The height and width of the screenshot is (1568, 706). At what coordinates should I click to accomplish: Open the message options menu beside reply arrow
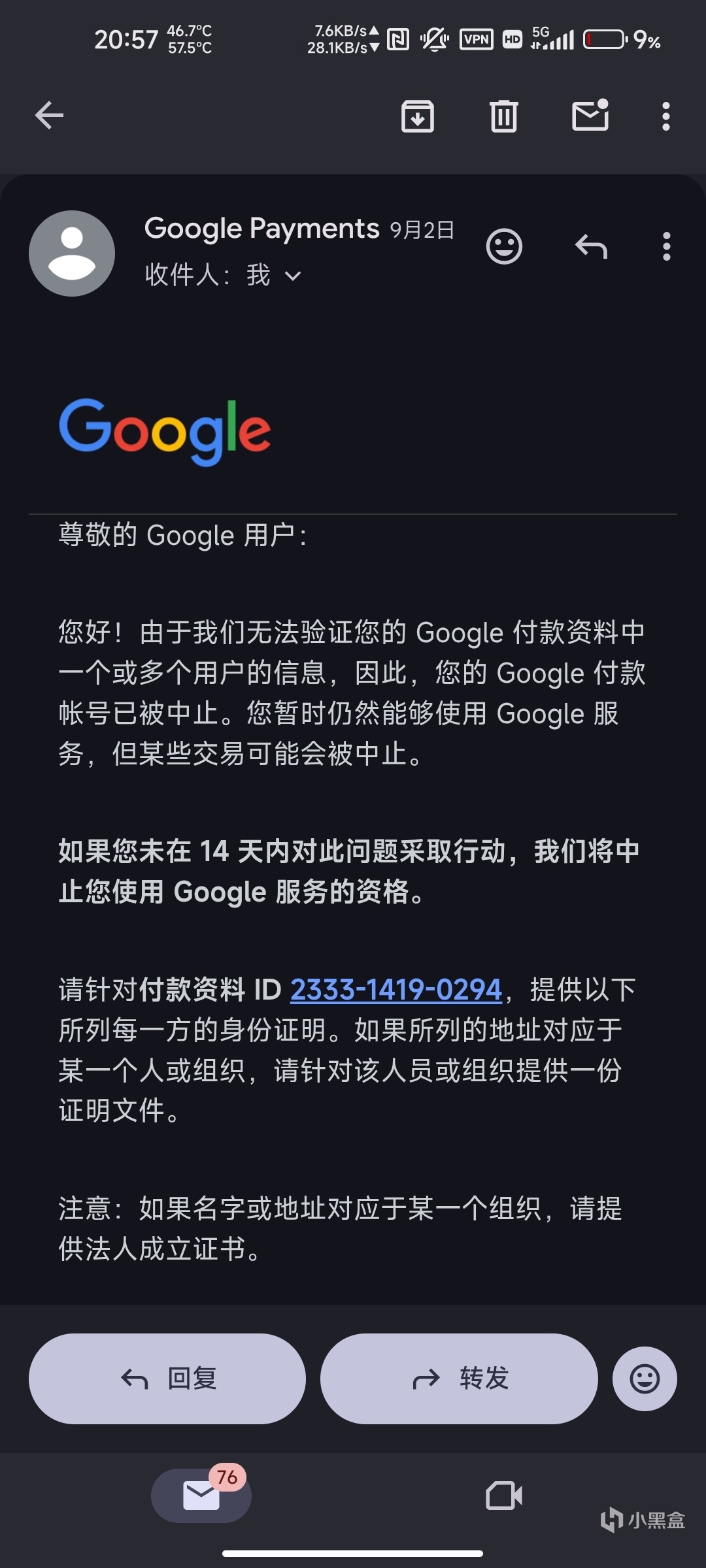[666, 247]
